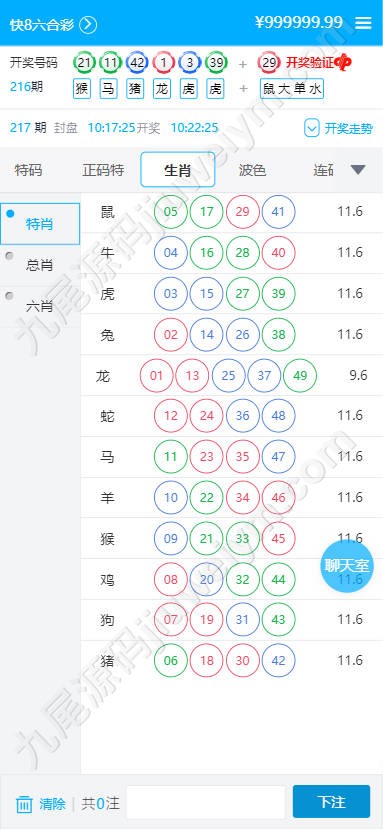The image size is (383, 829).
Task: Switch to the 特码 tab
Action: (29, 170)
